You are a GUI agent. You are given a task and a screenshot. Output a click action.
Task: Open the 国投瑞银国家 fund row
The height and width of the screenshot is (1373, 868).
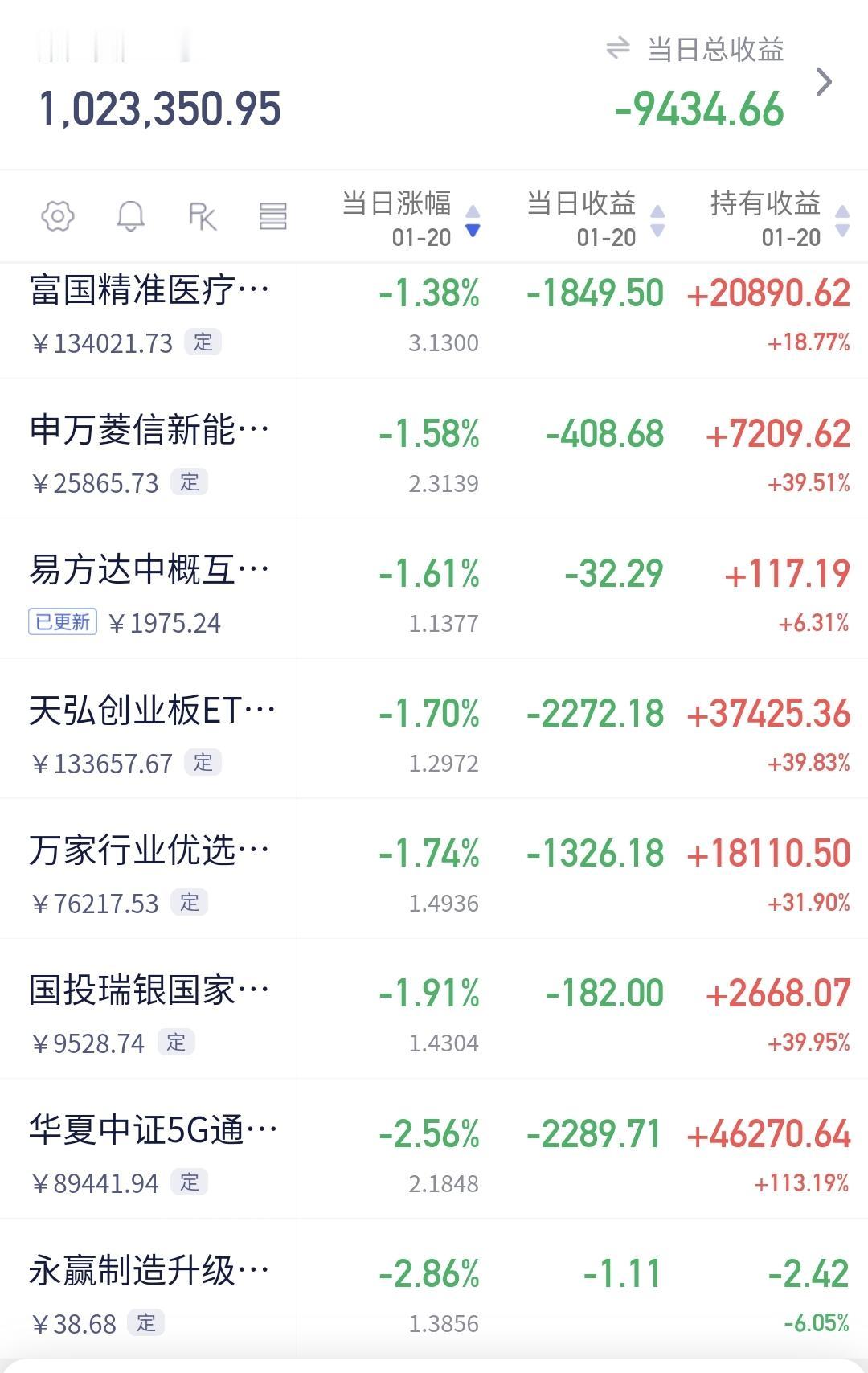[x=434, y=1008]
